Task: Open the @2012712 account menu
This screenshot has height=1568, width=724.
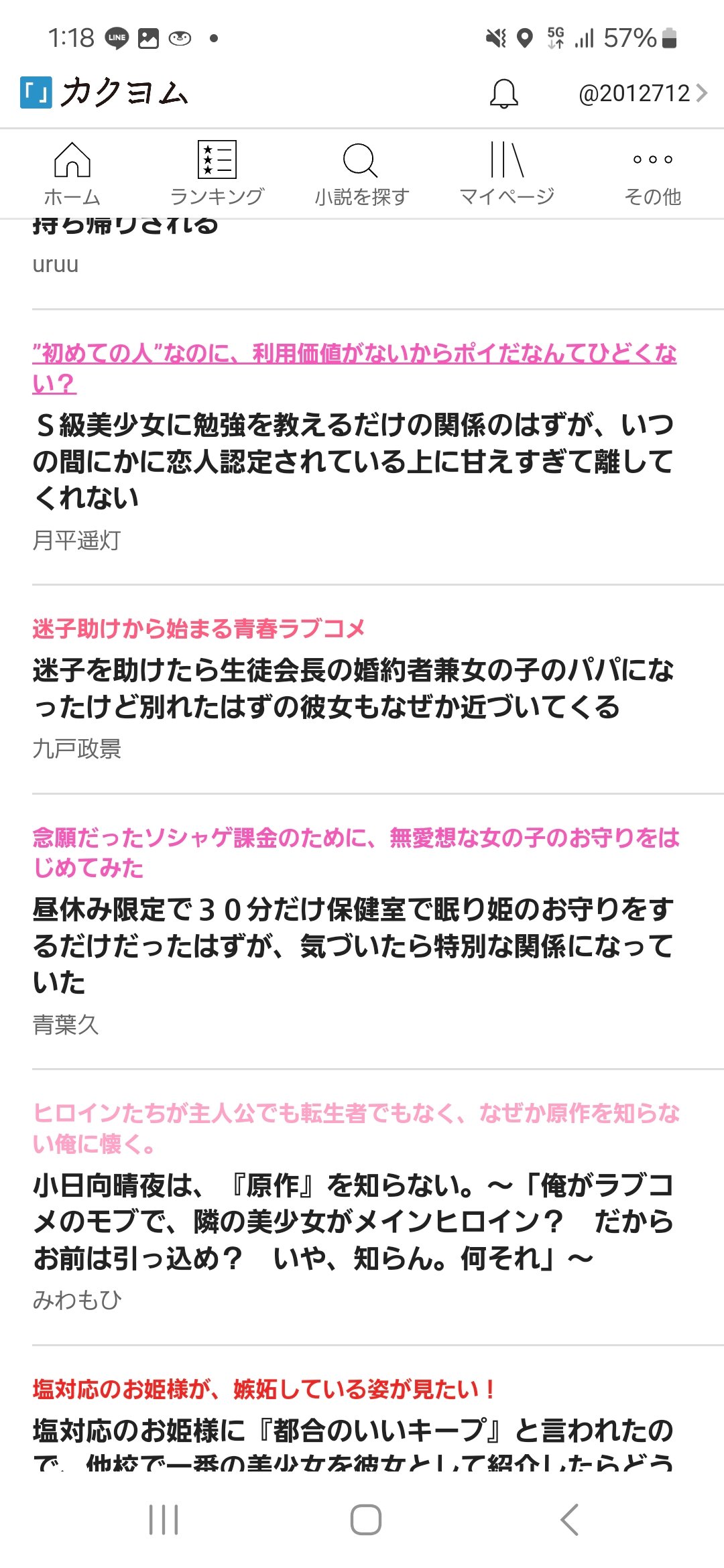Action: (642, 93)
